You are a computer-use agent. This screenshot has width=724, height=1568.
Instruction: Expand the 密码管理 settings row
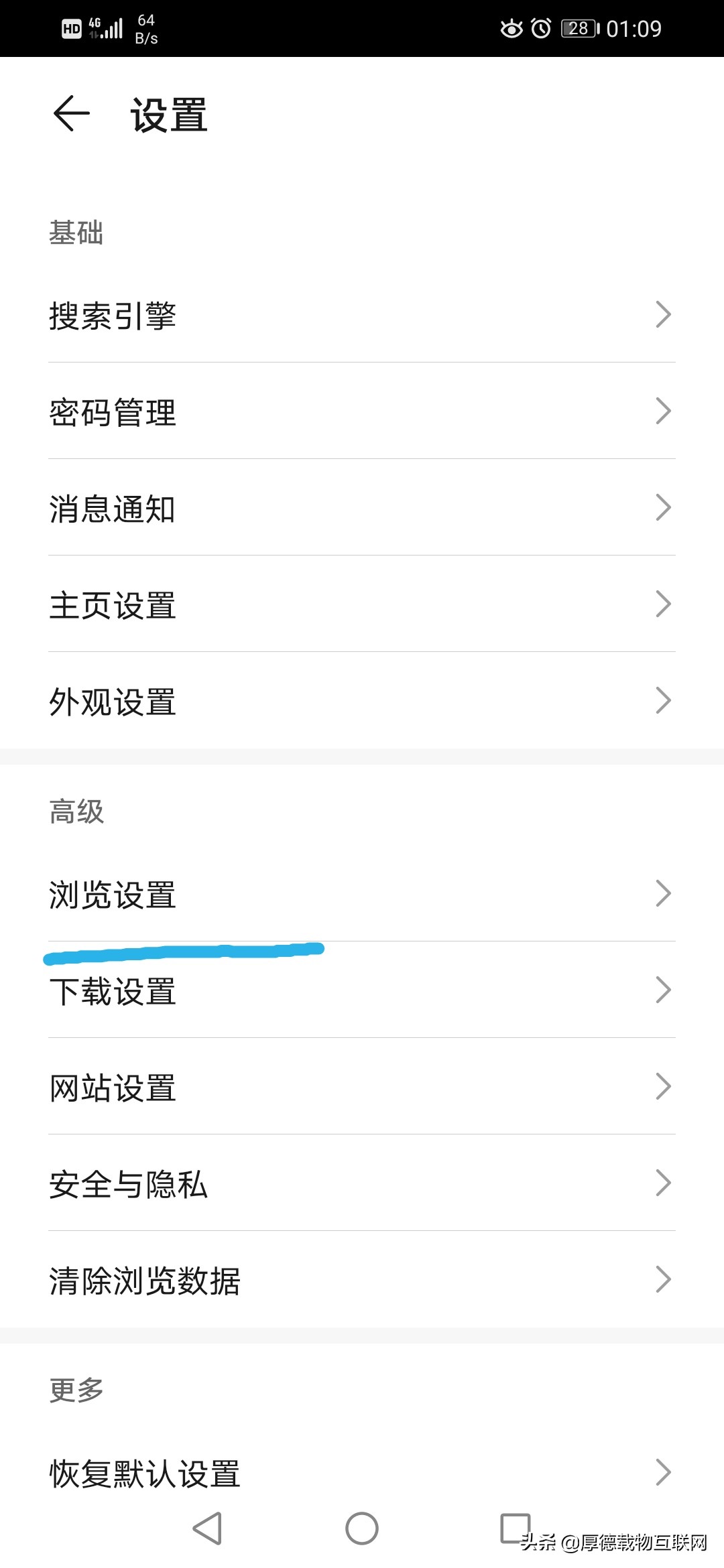362,412
